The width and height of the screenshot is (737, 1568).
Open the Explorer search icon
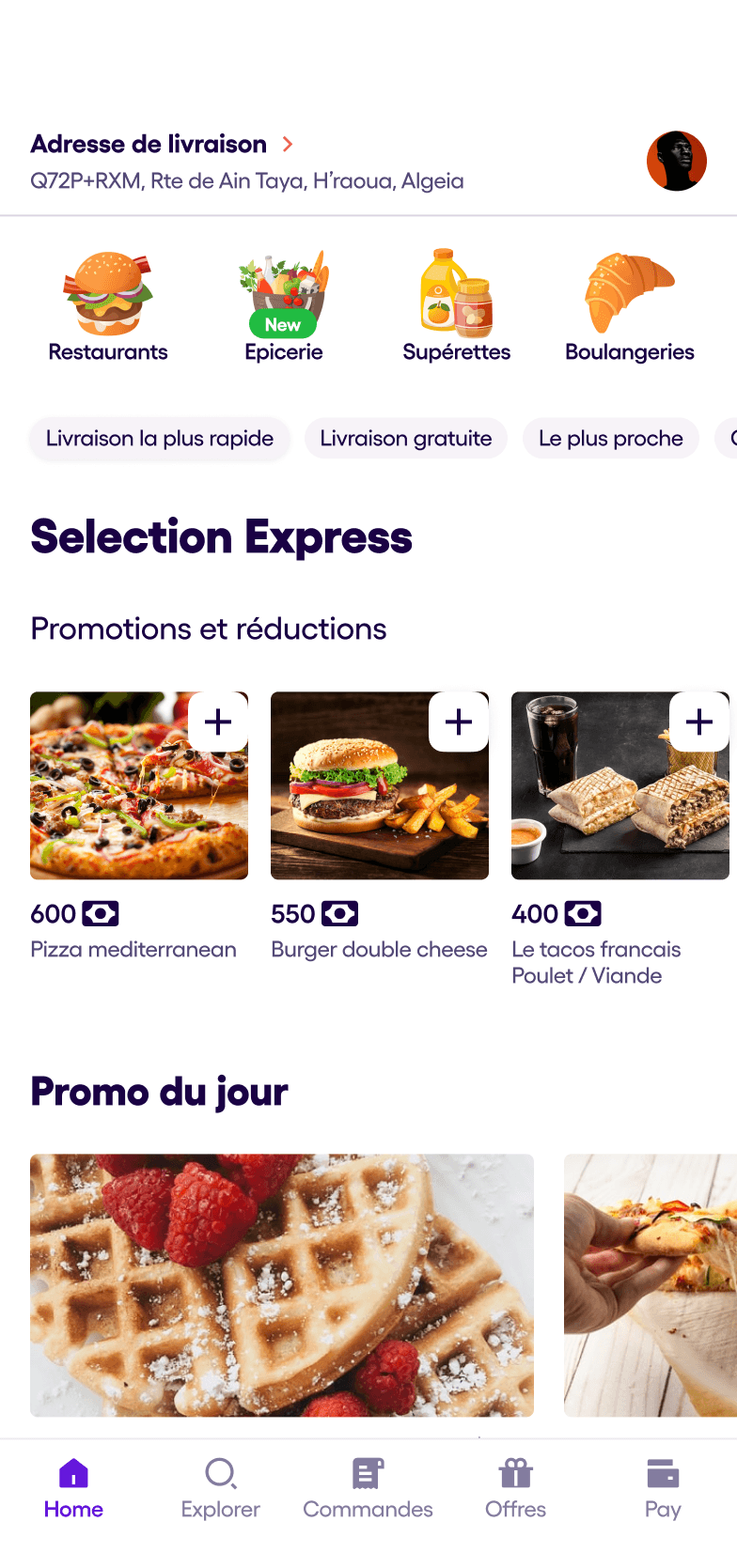(x=220, y=1477)
